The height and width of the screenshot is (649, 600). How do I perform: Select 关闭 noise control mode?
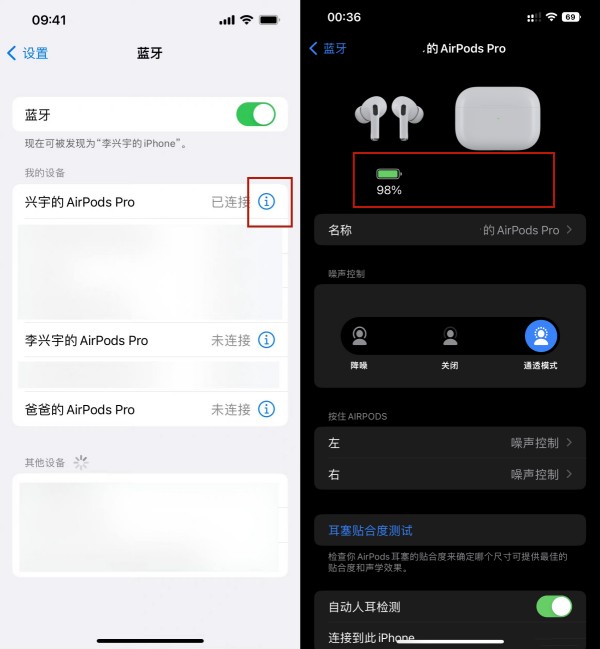(450, 337)
